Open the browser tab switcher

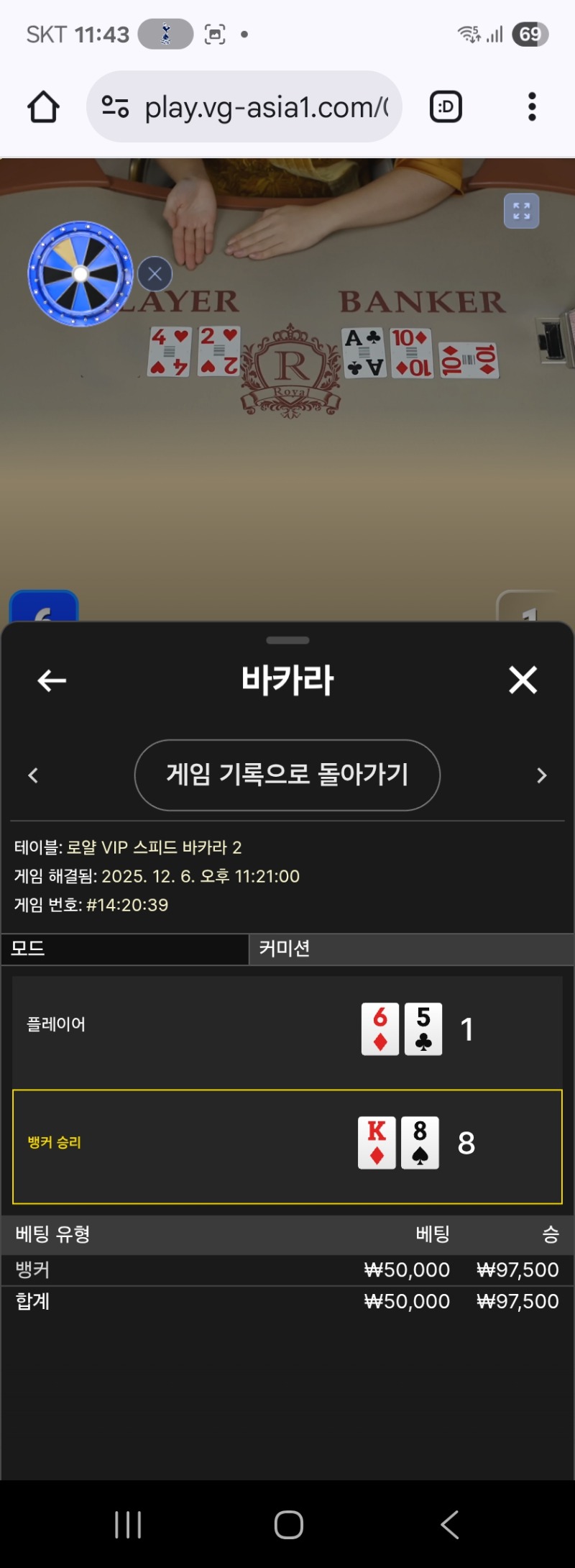(x=446, y=107)
